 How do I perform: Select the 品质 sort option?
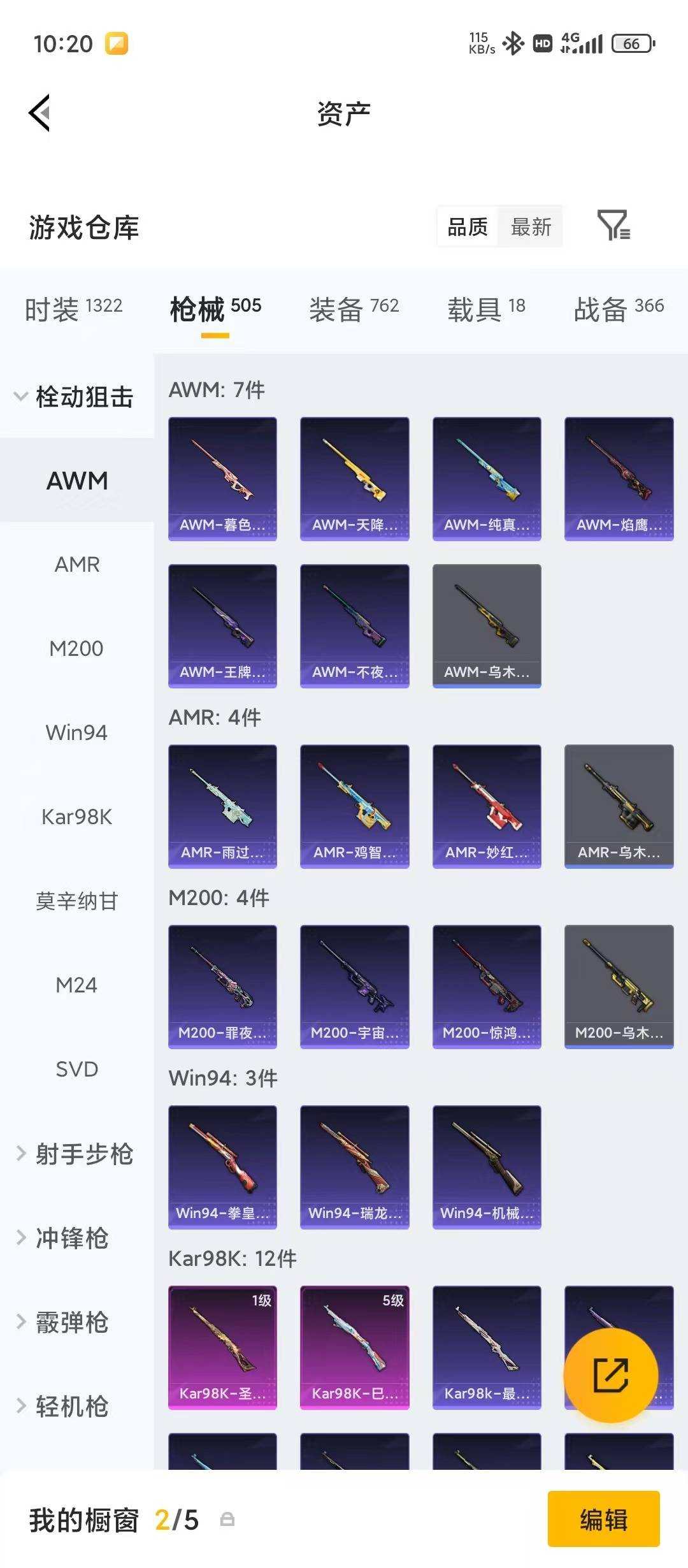click(468, 227)
